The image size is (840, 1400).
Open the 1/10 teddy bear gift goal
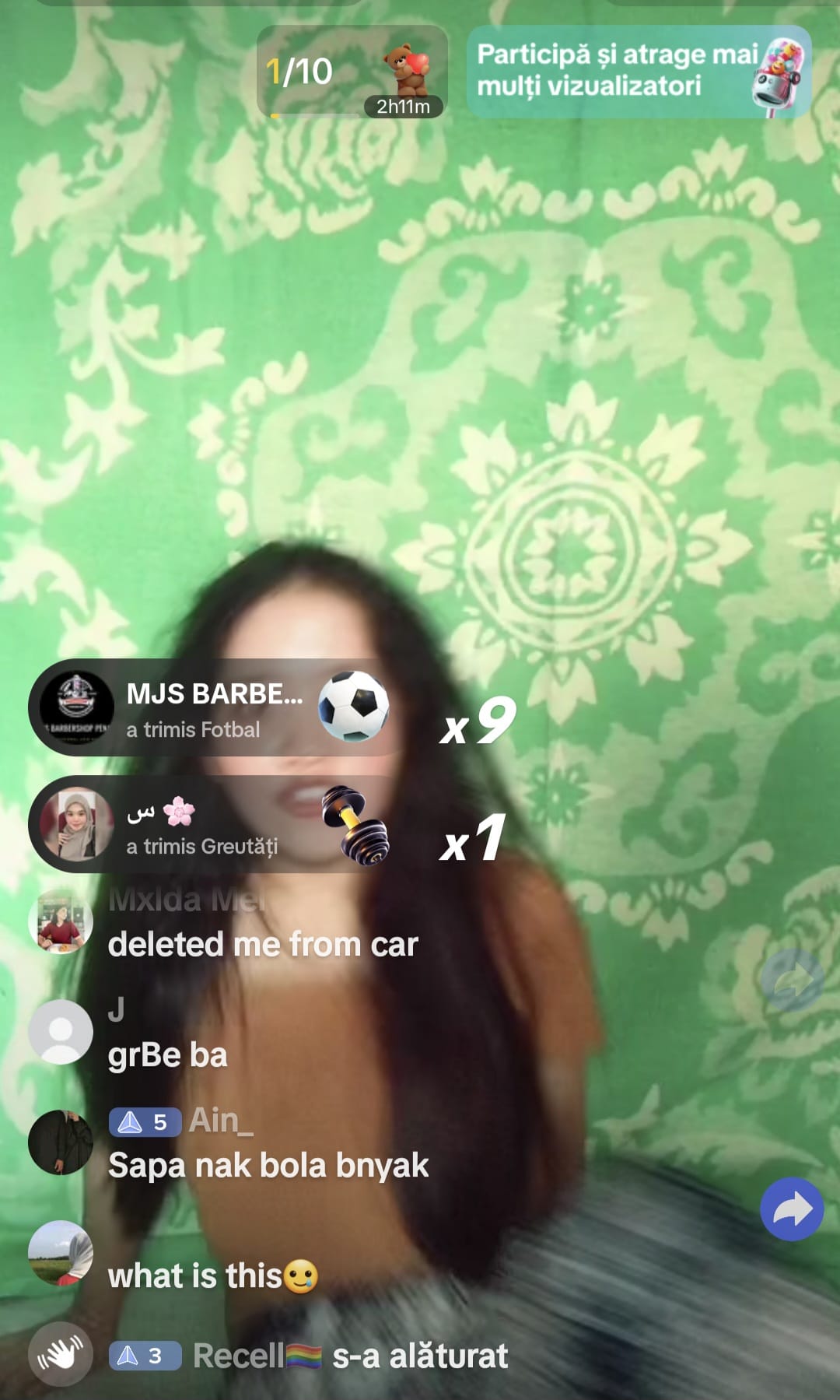pyautogui.click(x=352, y=72)
